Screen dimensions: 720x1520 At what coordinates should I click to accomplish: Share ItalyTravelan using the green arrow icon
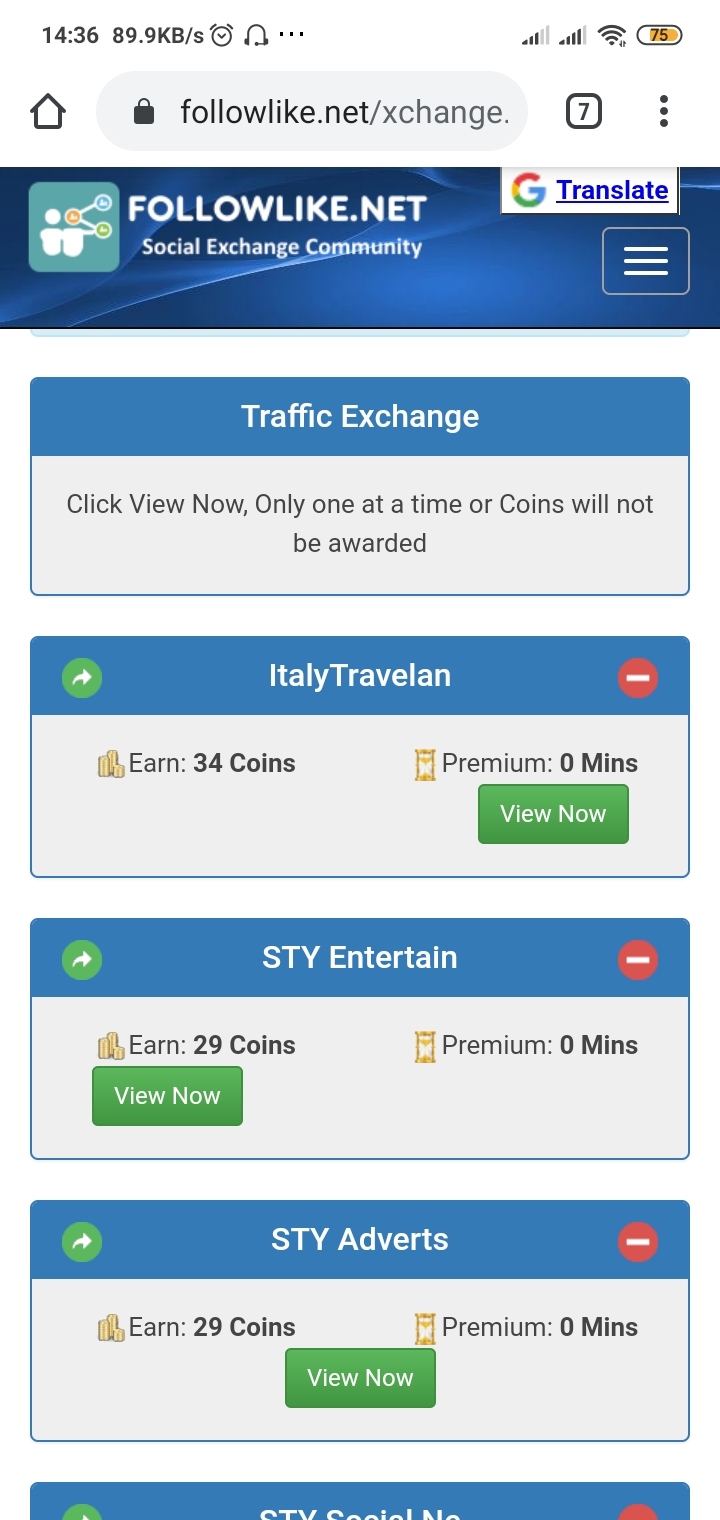pyautogui.click(x=82, y=678)
